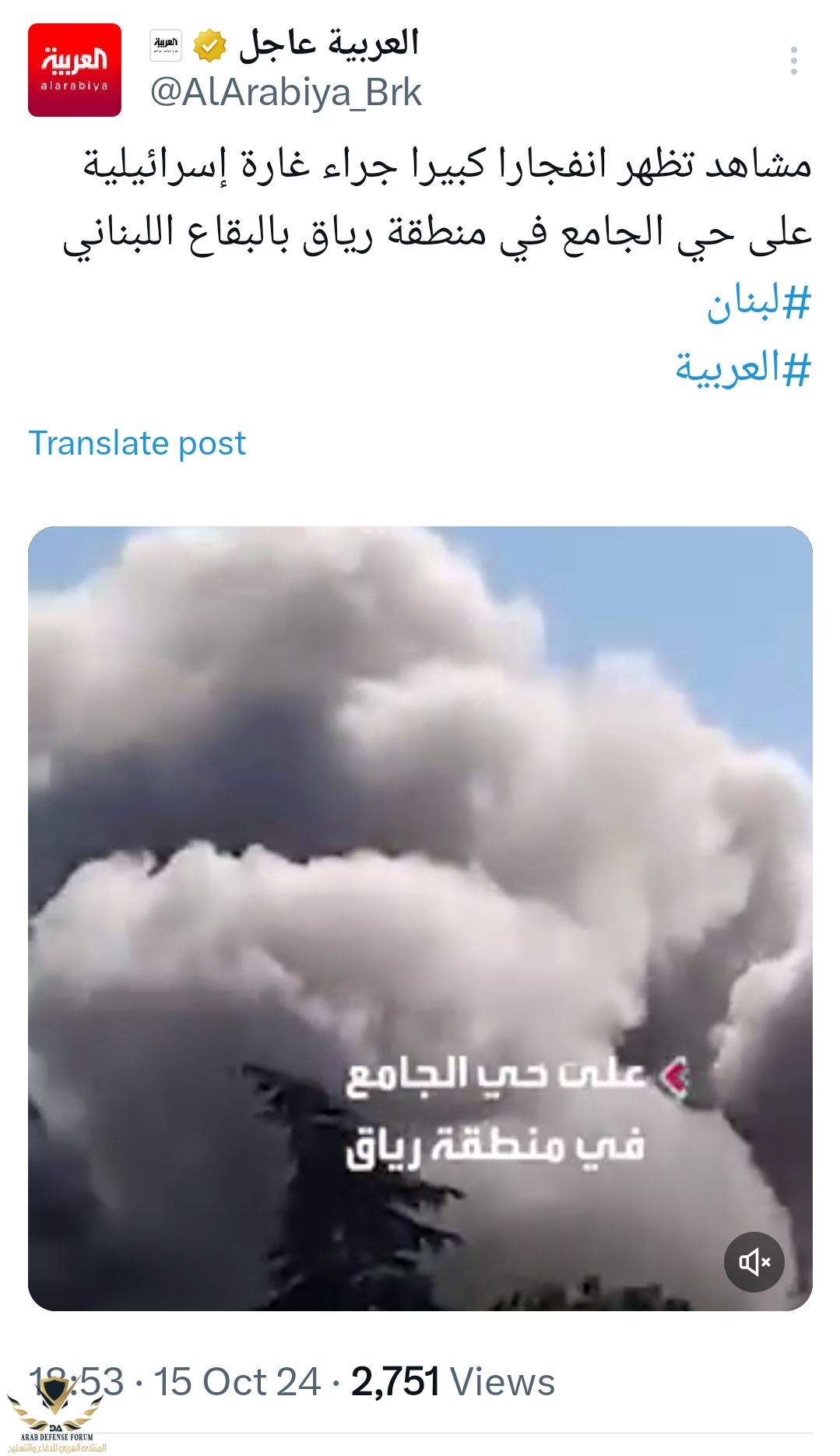Unmute the video sound
Screen dimensions: 840x1456
[x=754, y=1262]
